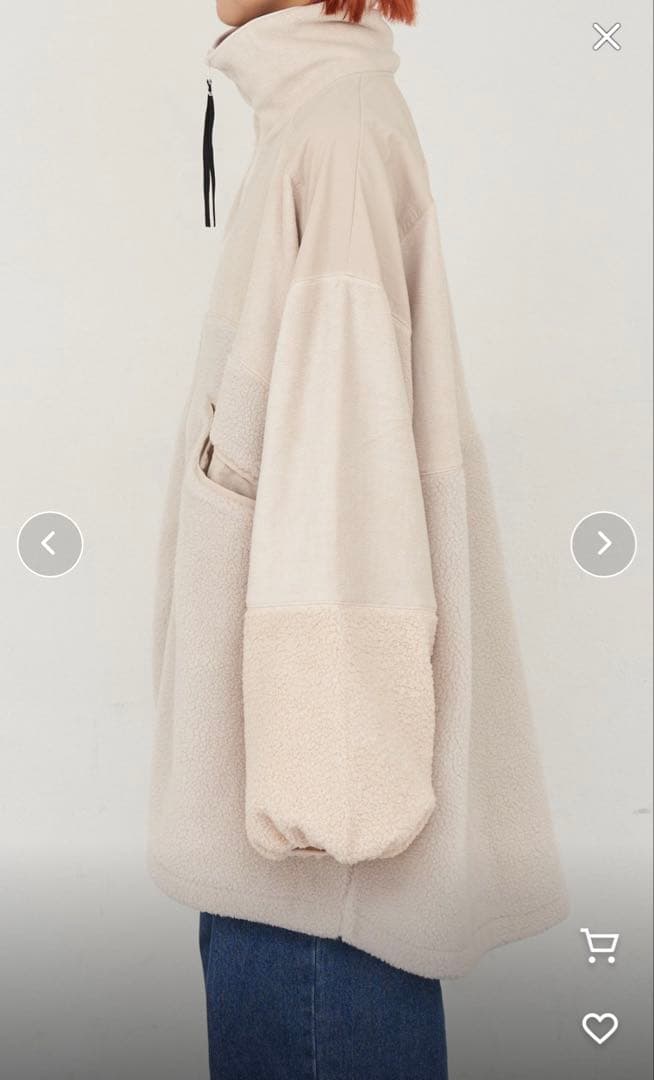Show the next product photo
The height and width of the screenshot is (1080, 654).
[x=603, y=544]
